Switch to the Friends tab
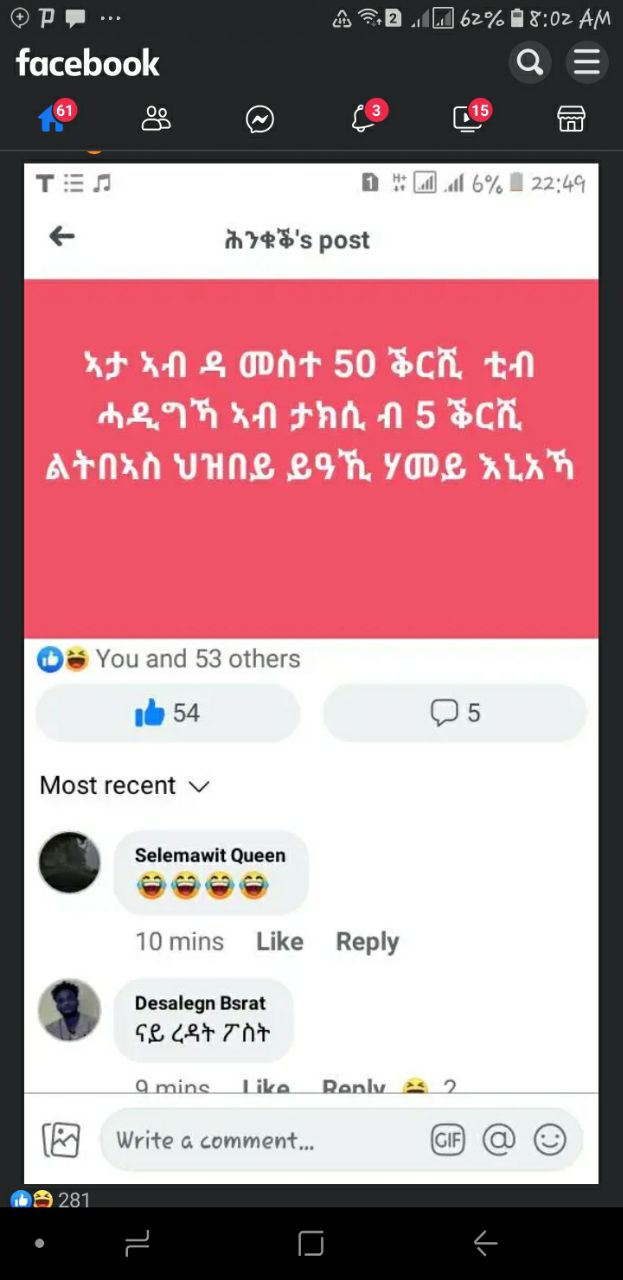 coord(156,119)
